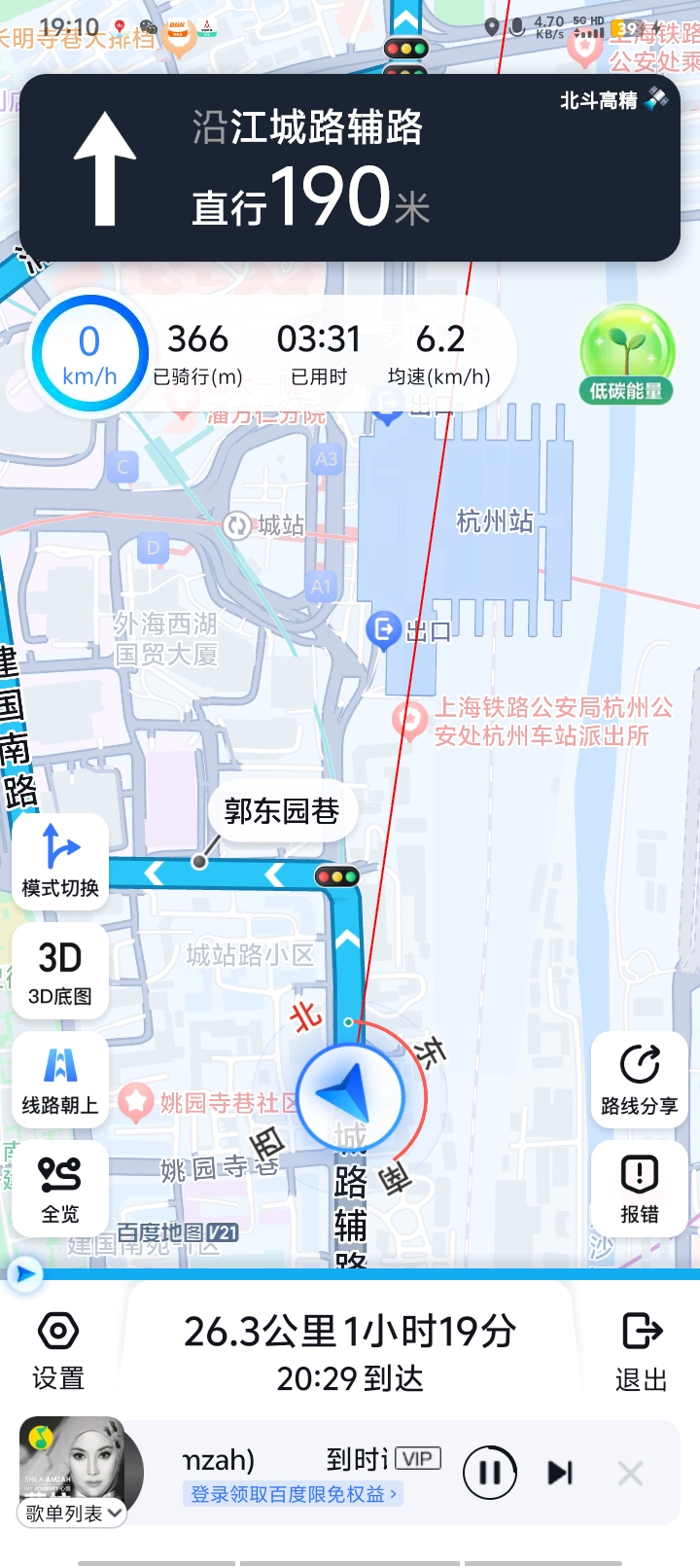Expand the 歌单列表 playlist dropdown
The height and width of the screenshot is (1568, 700).
(x=73, y=1514)
